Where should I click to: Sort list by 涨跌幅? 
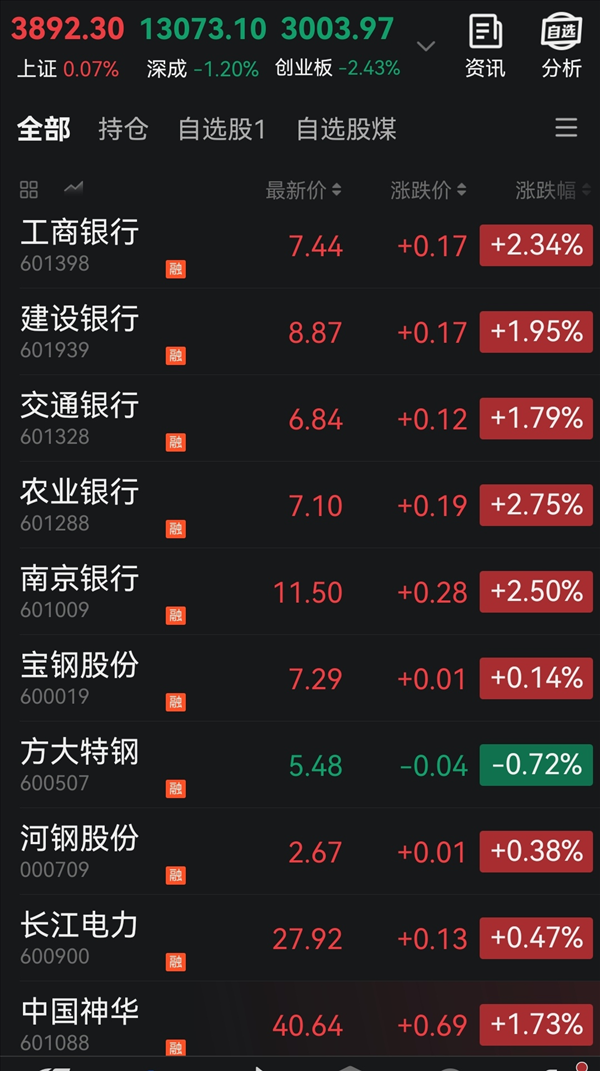[x=551, y=190]
